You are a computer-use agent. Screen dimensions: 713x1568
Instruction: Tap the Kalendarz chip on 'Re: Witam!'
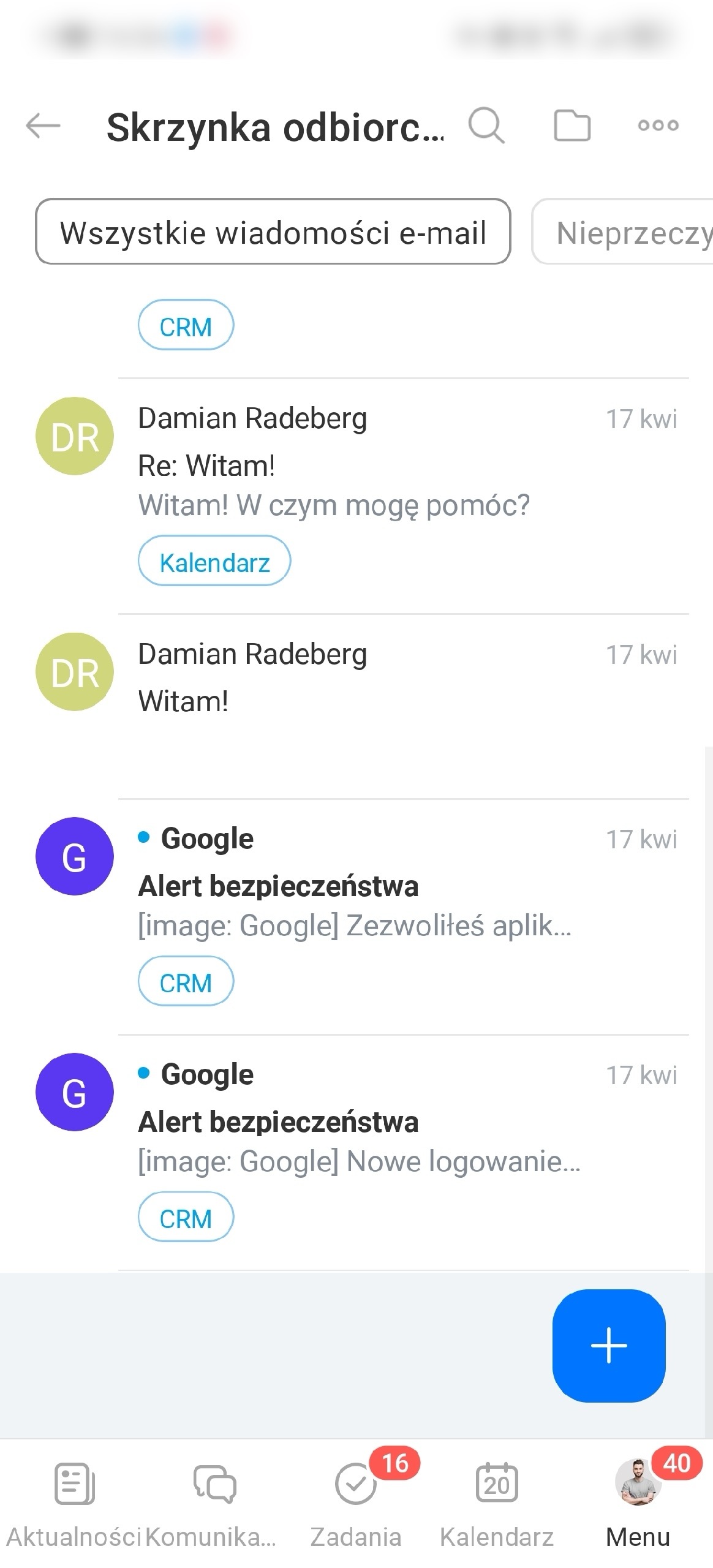point(214,562)
